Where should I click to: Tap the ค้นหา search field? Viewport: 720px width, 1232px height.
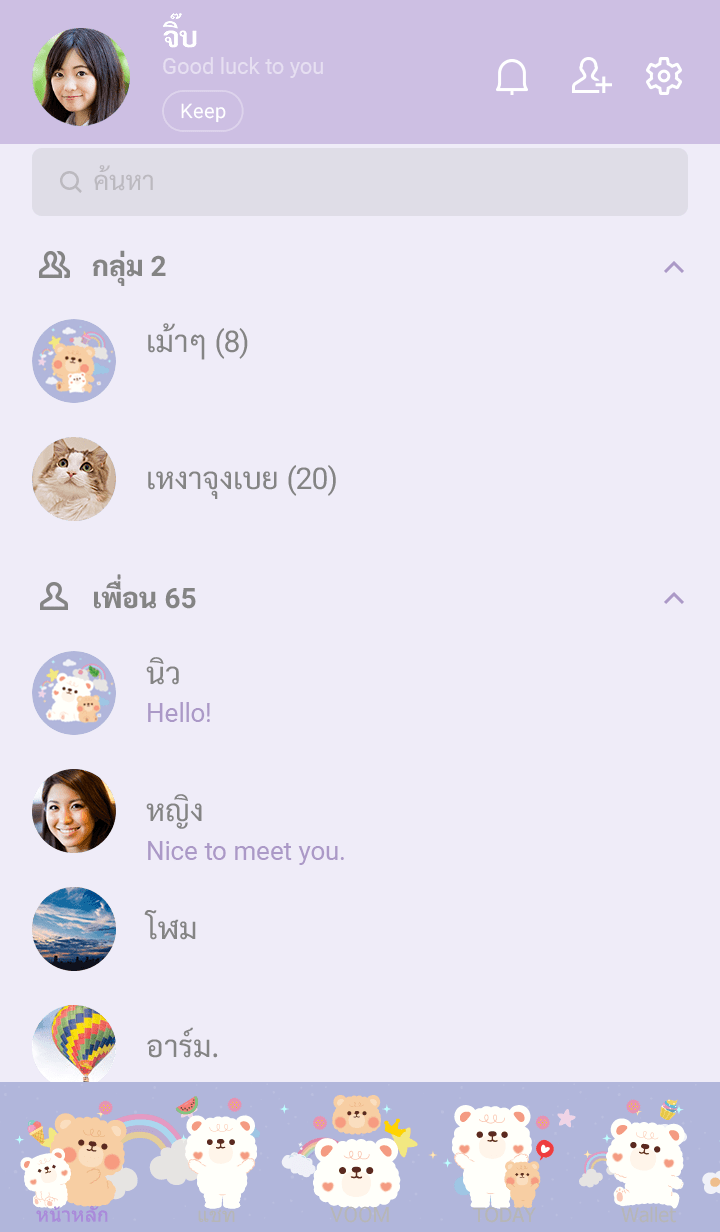(x=360, y=182)
